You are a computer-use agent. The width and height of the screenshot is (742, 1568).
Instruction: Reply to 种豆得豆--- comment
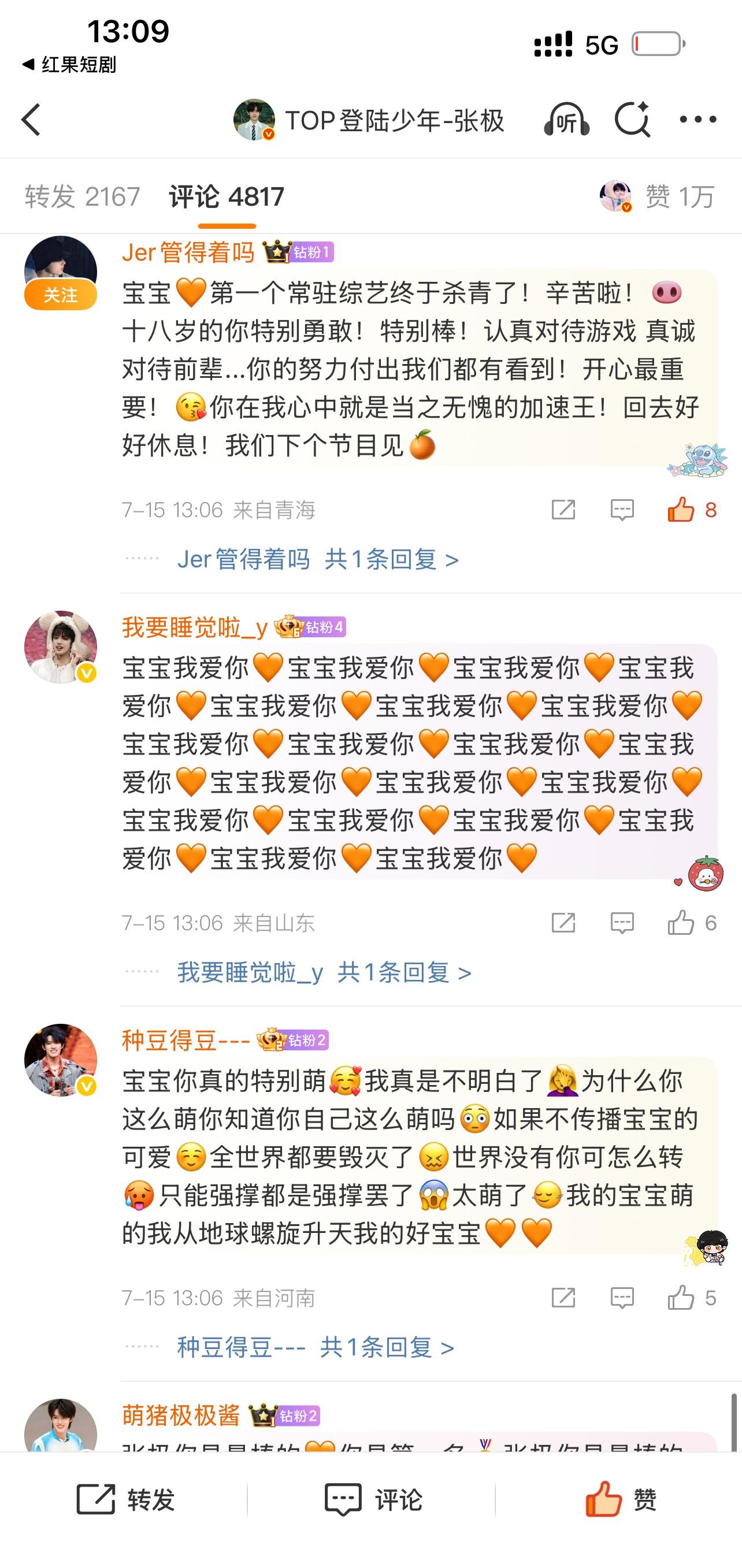[x=622, y=1298]
